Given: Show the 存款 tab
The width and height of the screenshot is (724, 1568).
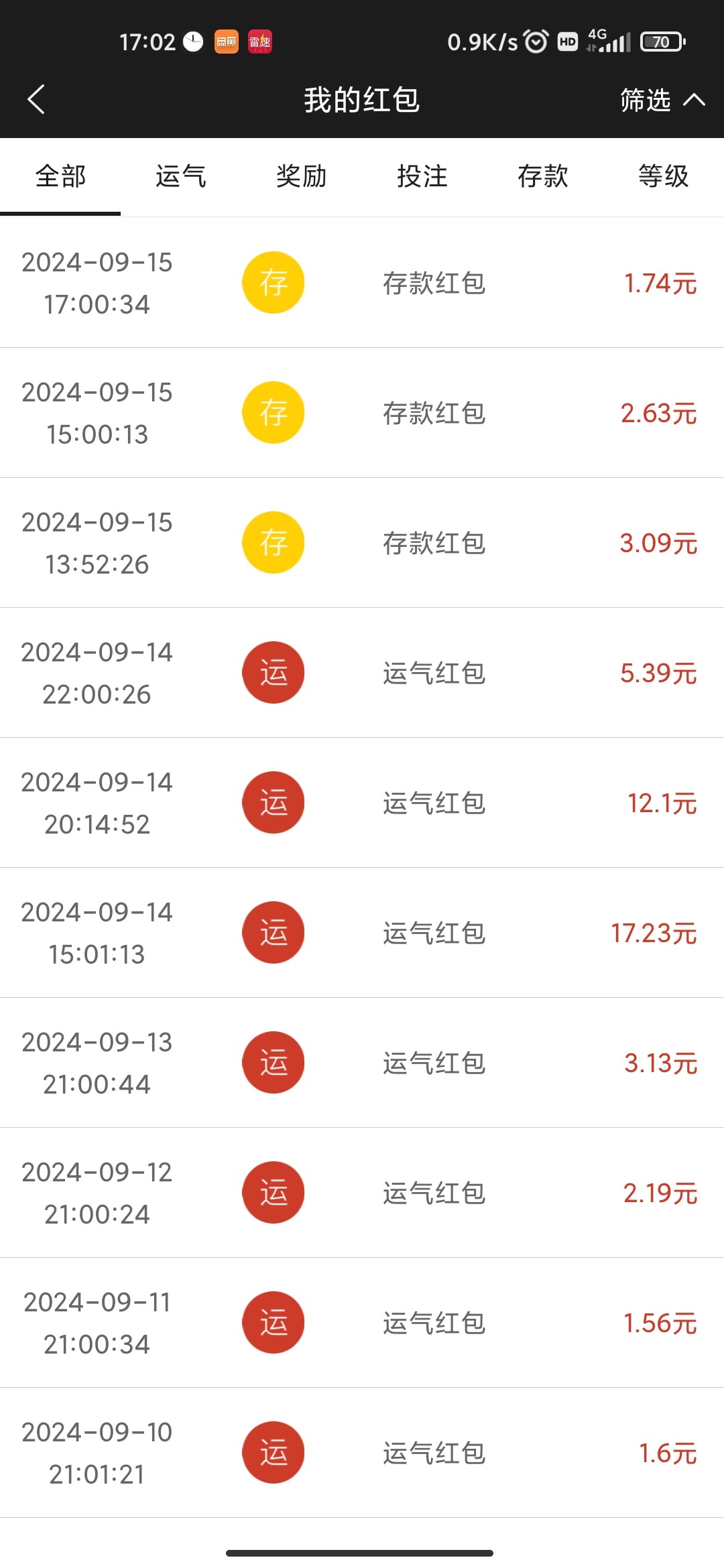Looking at the screenshot, I should click(x=543, y=177).
